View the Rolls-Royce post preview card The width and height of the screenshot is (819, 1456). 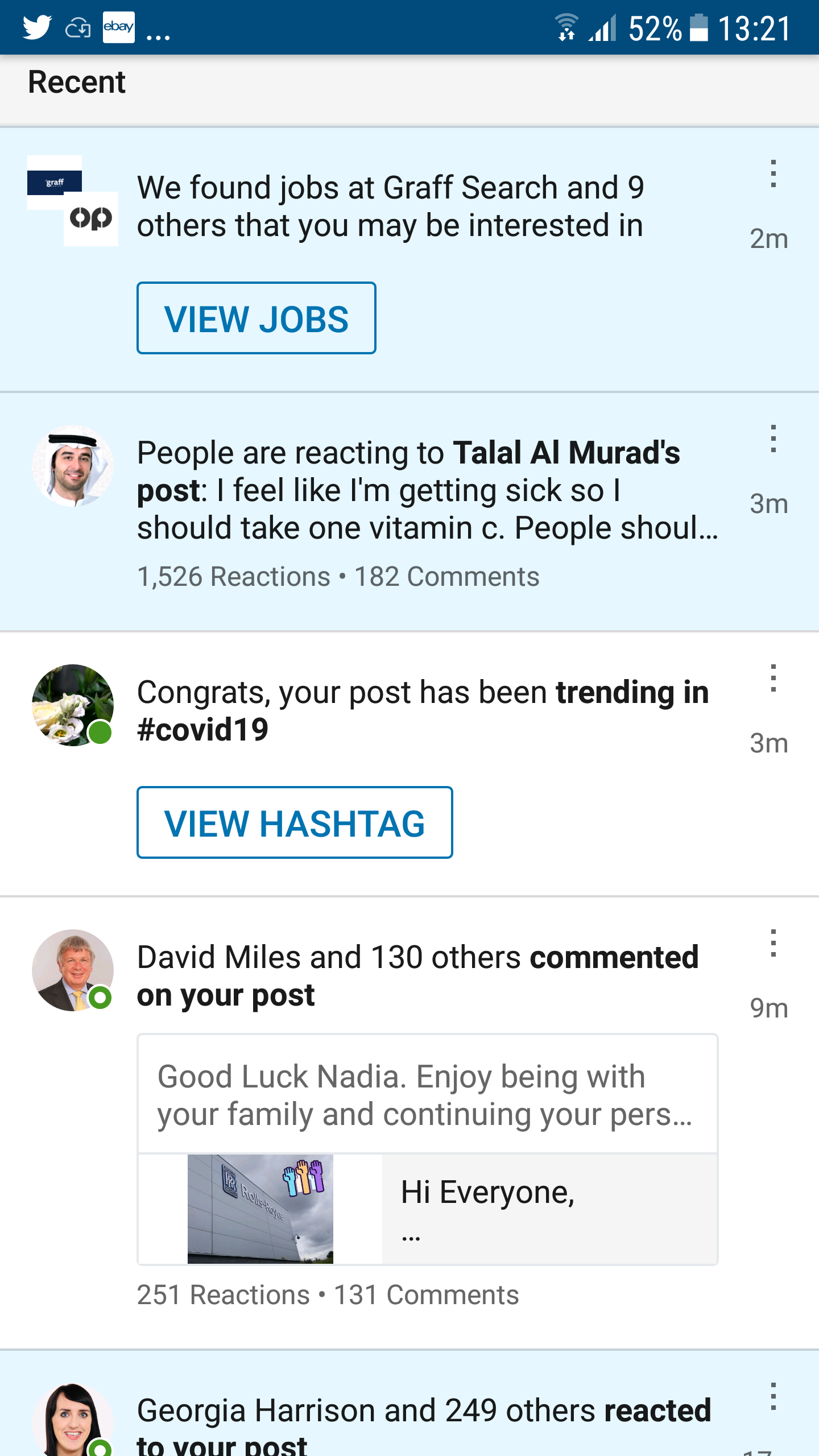point(428,1209)
